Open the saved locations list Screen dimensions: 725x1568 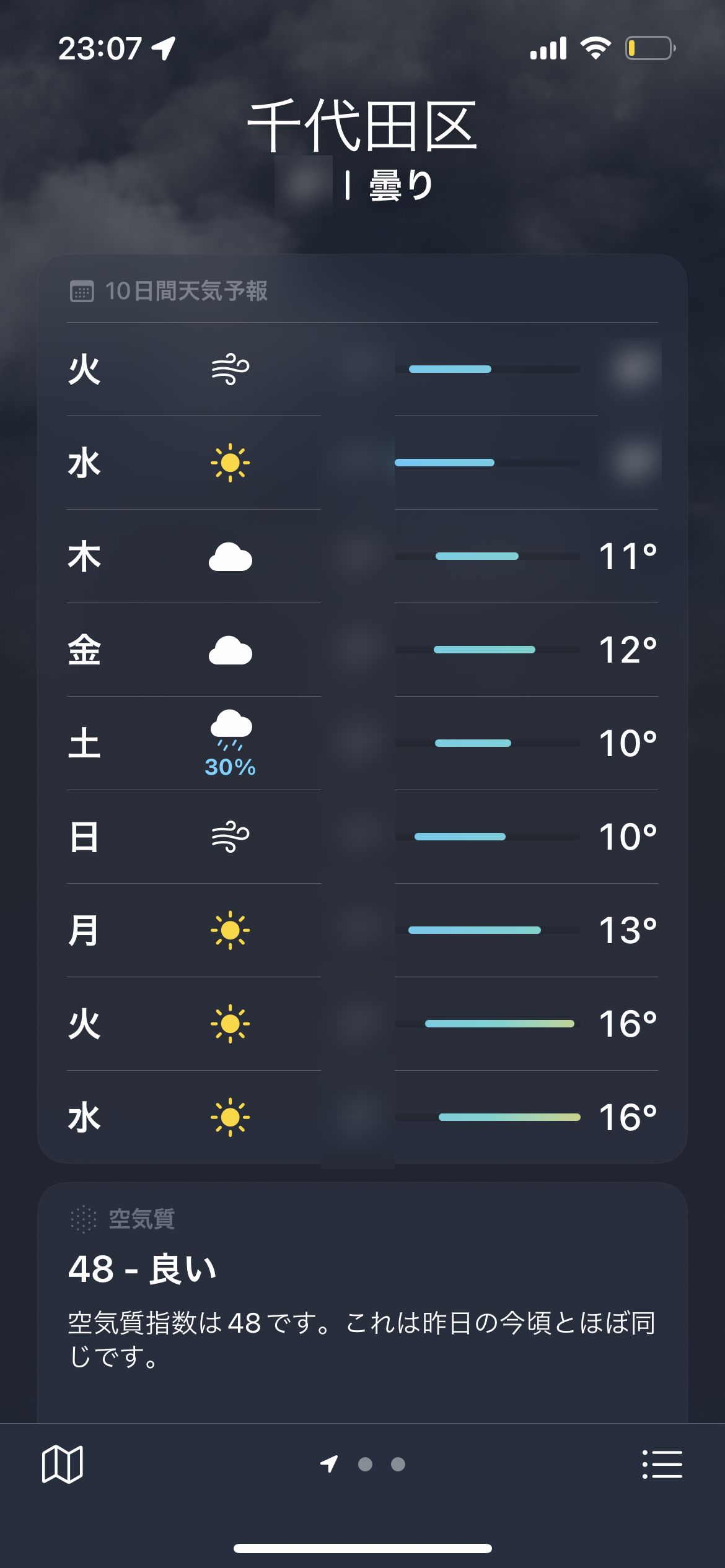click(x=662, y=1465)
